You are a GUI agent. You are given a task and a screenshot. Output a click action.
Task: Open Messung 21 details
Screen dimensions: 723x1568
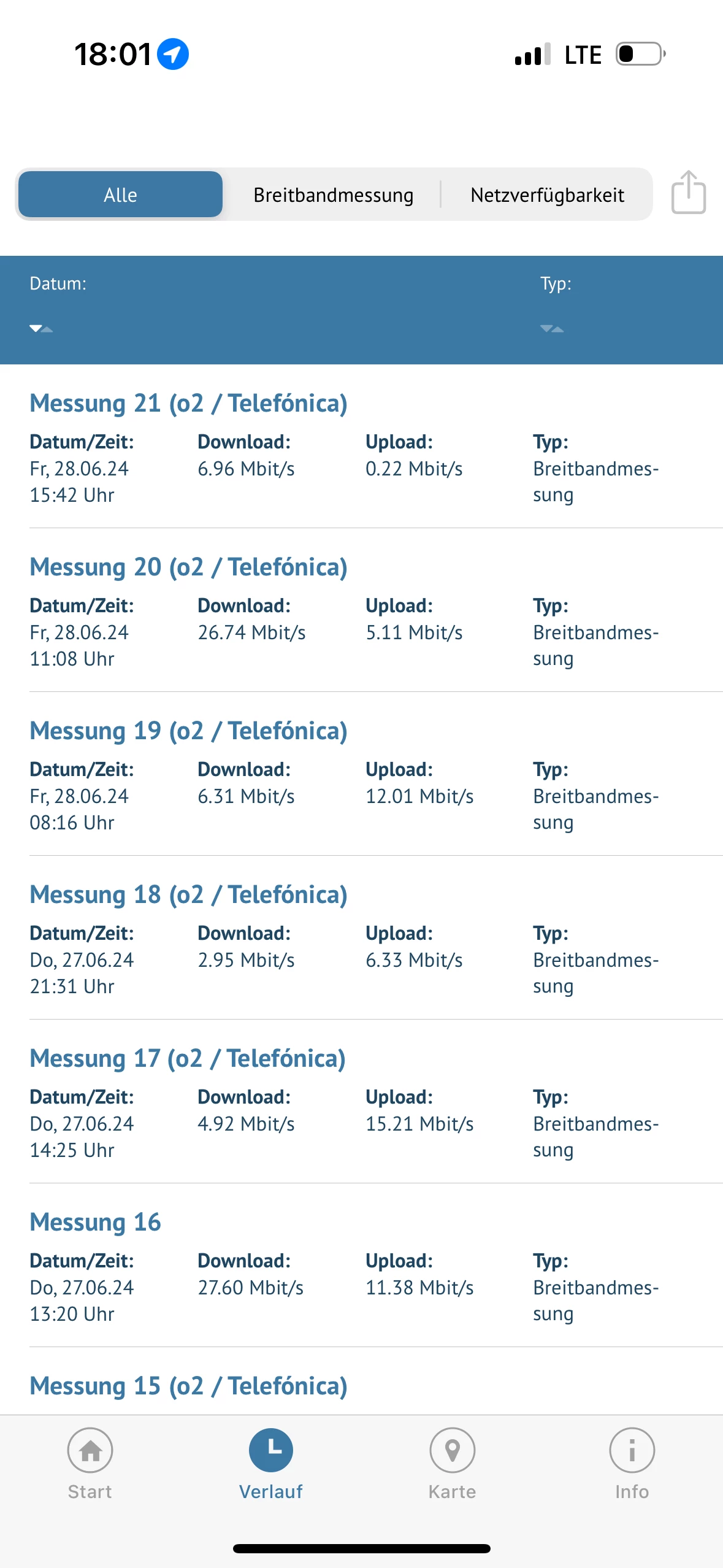click(189, 404)
